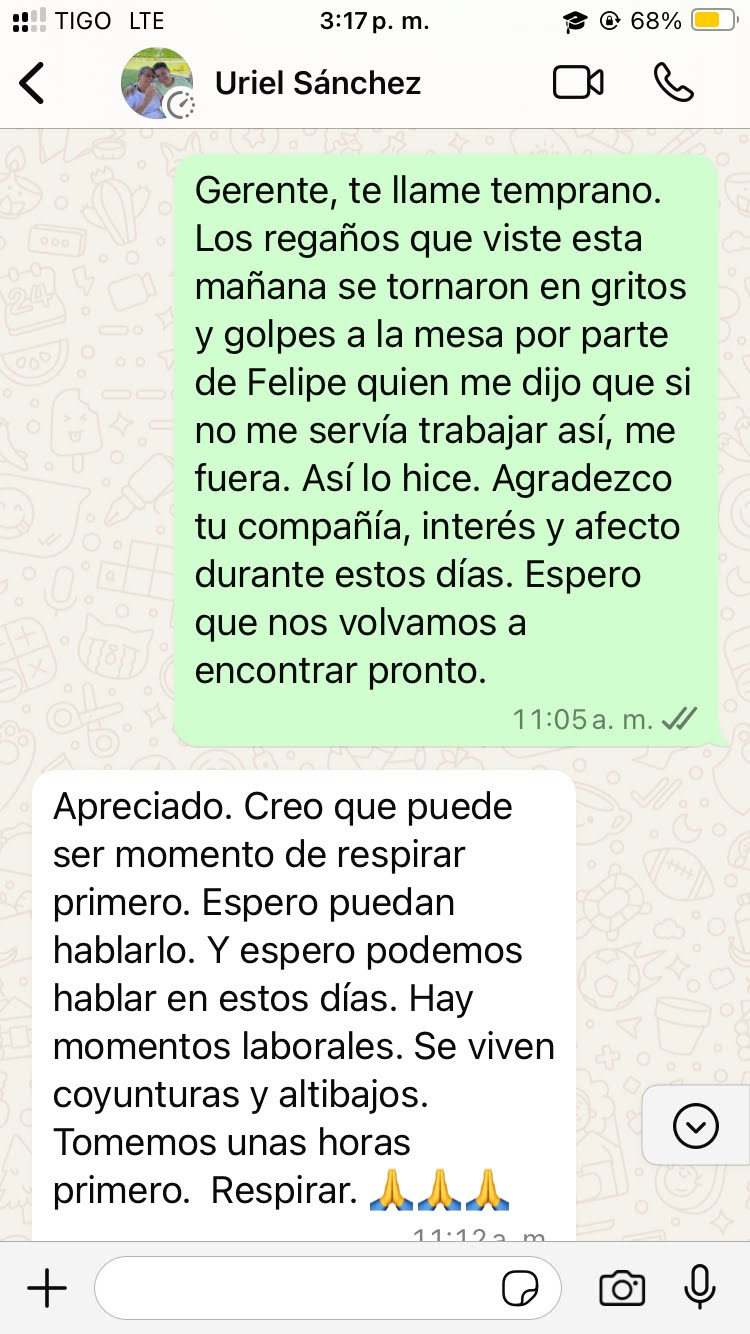Open the camera to send a photo
The width and height of the screenshot is (750, 1334).
click(622, 1289)
